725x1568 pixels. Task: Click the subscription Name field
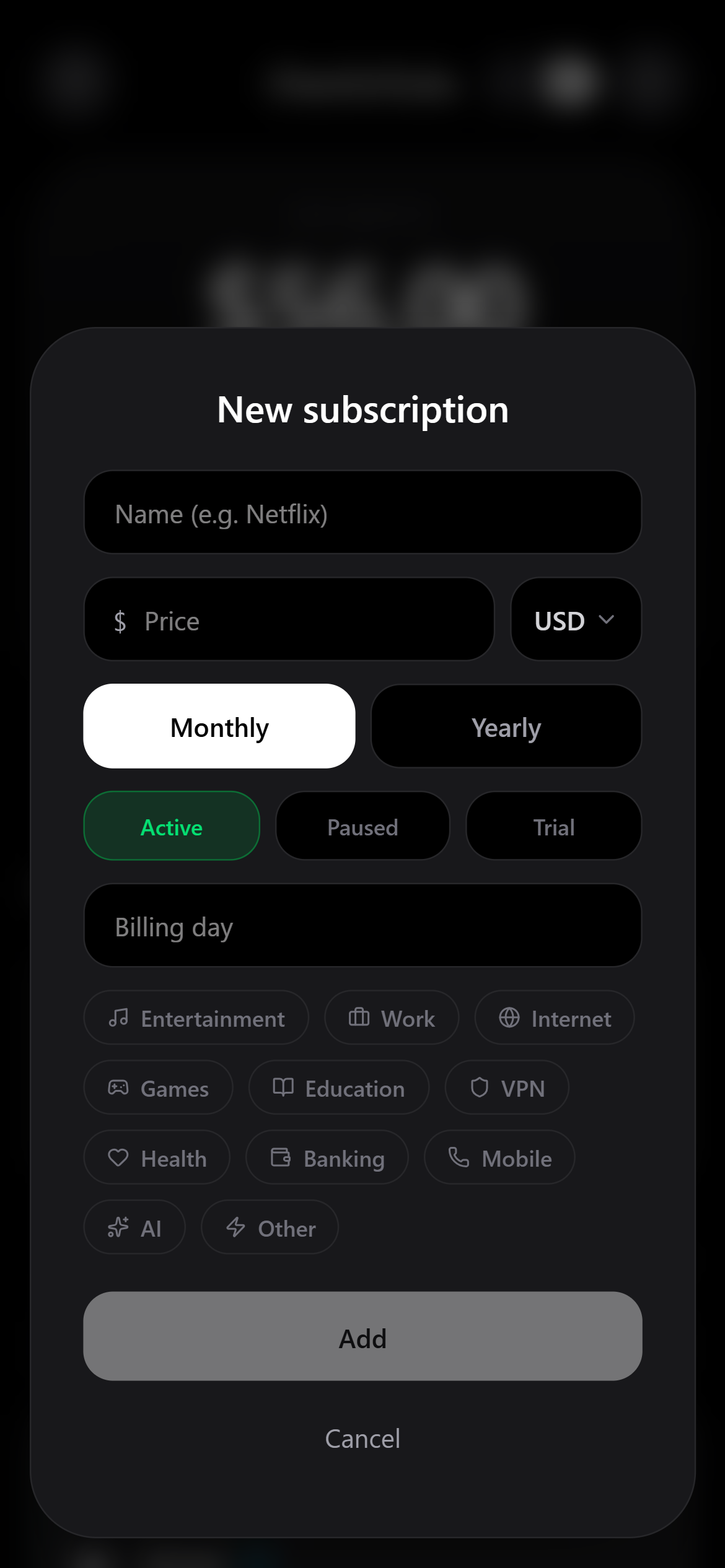pyautogui.click(x=362, y=513)
